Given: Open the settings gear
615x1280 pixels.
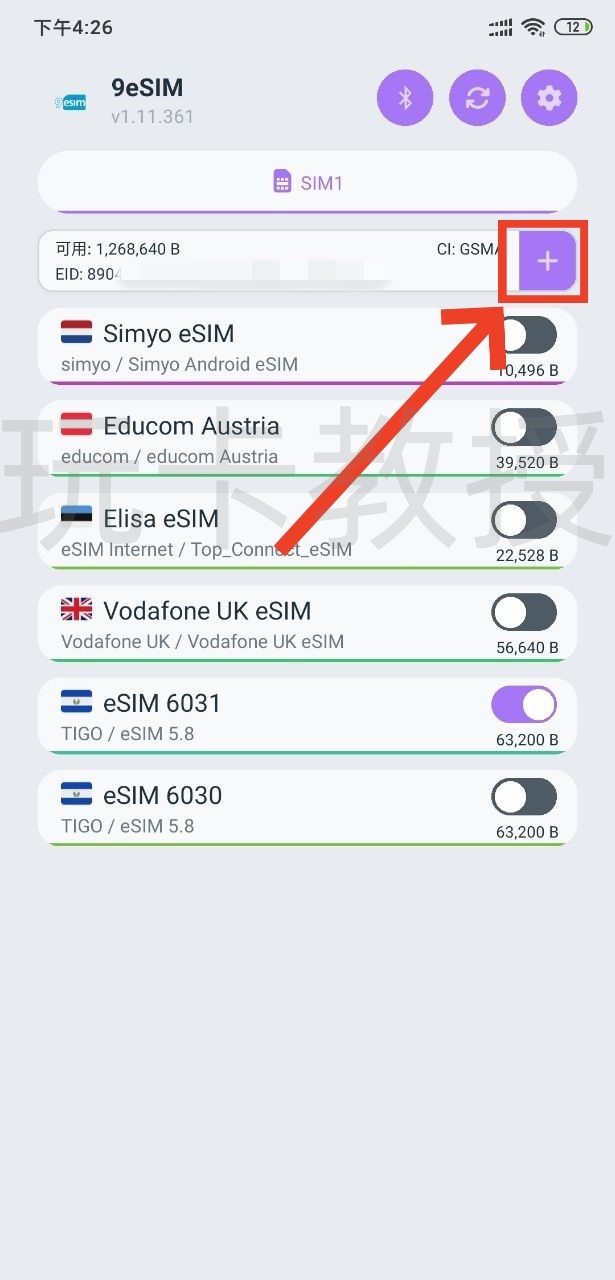Looking at the screenshot, I should 549,98.
